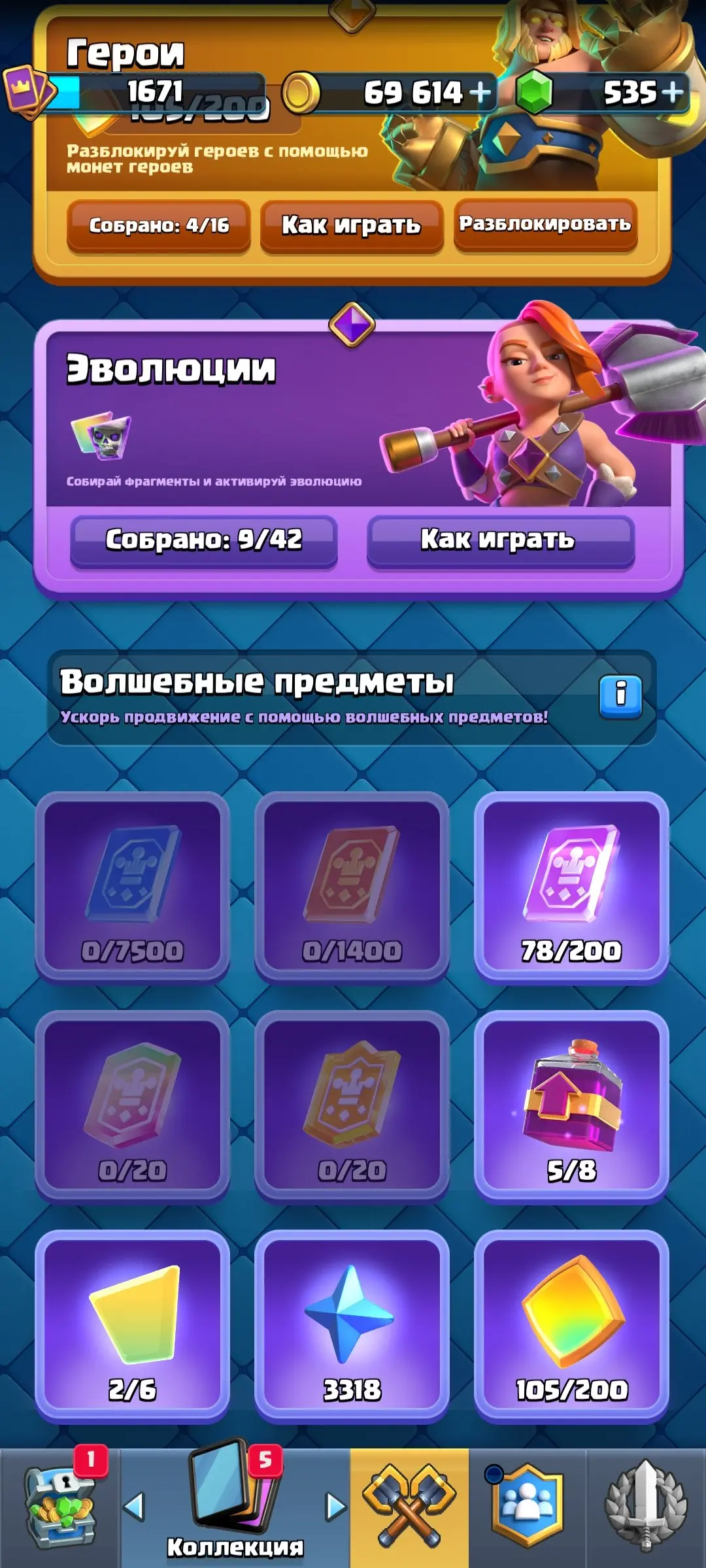Image resolution: width=706 pixels, height=1568 pixels.
Task: Open the purple book tile 78/200
Action: tap(571, 886)
